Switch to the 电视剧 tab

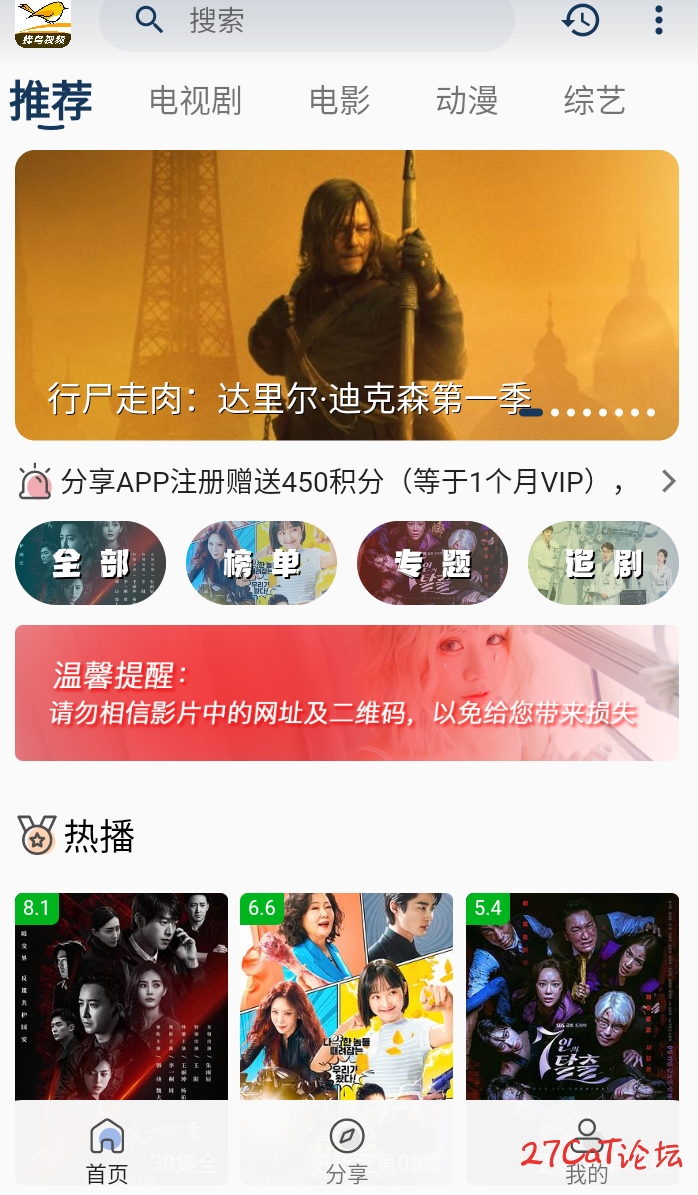(x=195, y=100)
